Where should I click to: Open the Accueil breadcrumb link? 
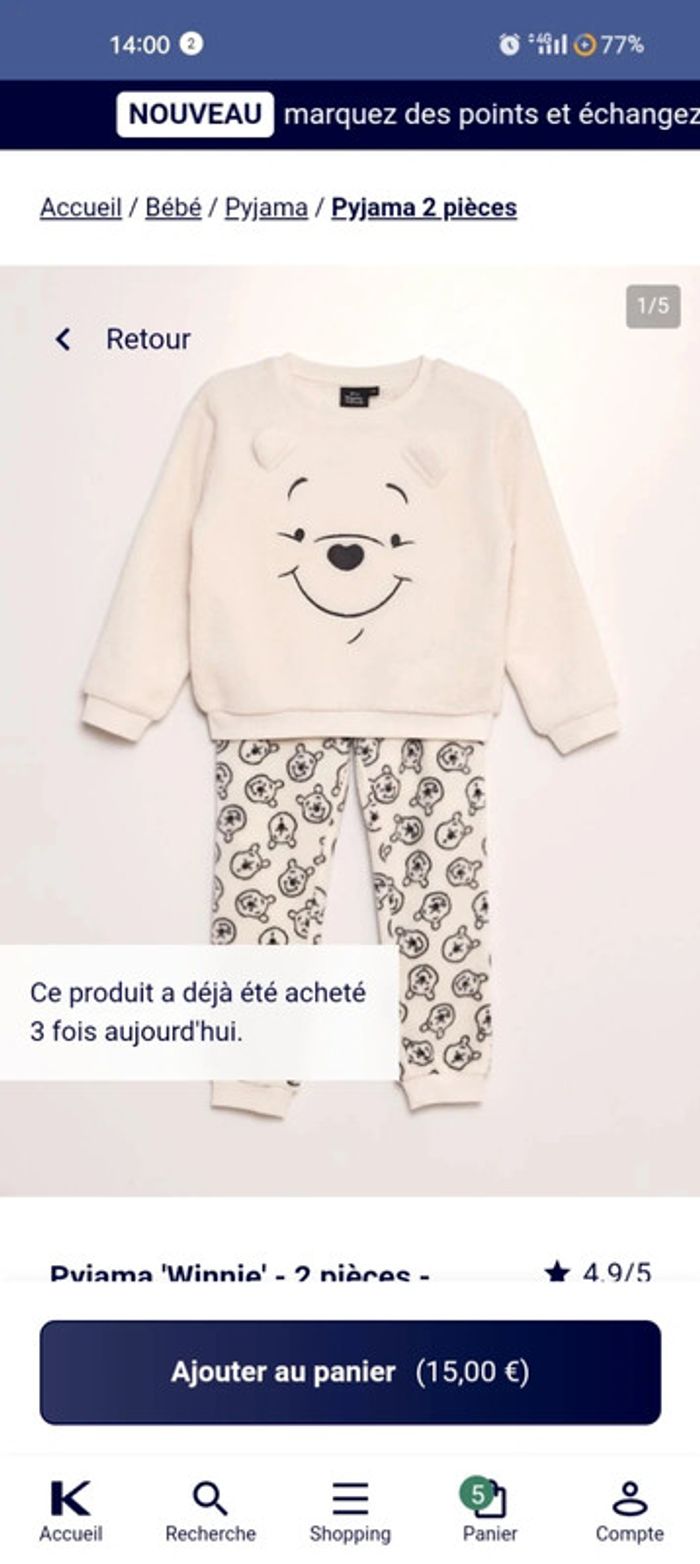click(x=80, y=208)
